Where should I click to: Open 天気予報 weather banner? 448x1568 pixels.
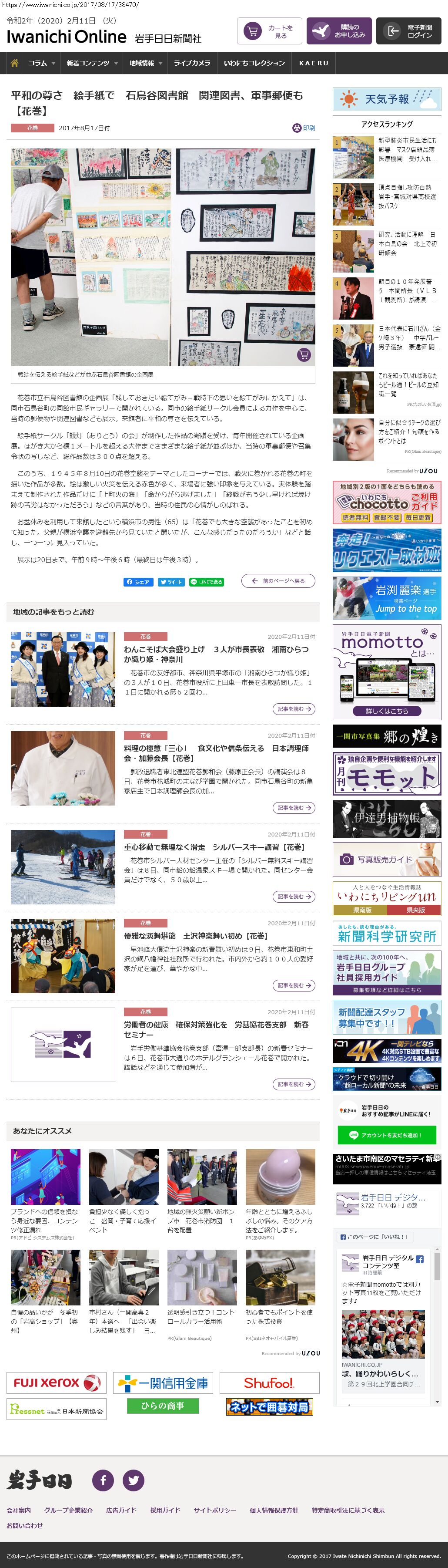[387, 99]
